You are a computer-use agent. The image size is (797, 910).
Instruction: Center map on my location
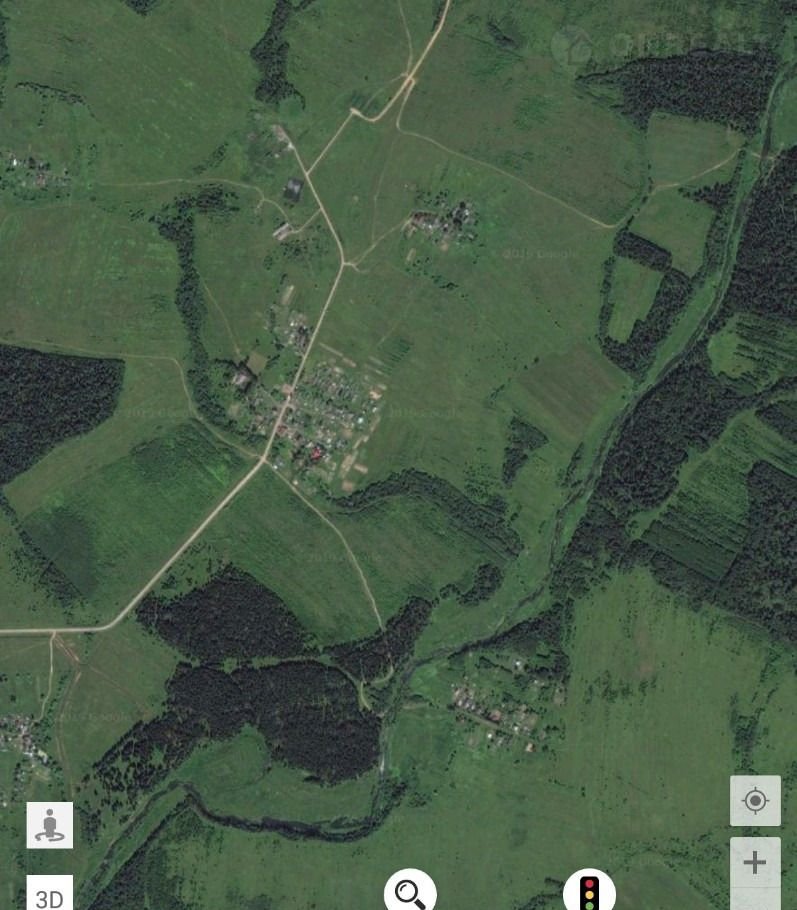click(x=755, y=801)
